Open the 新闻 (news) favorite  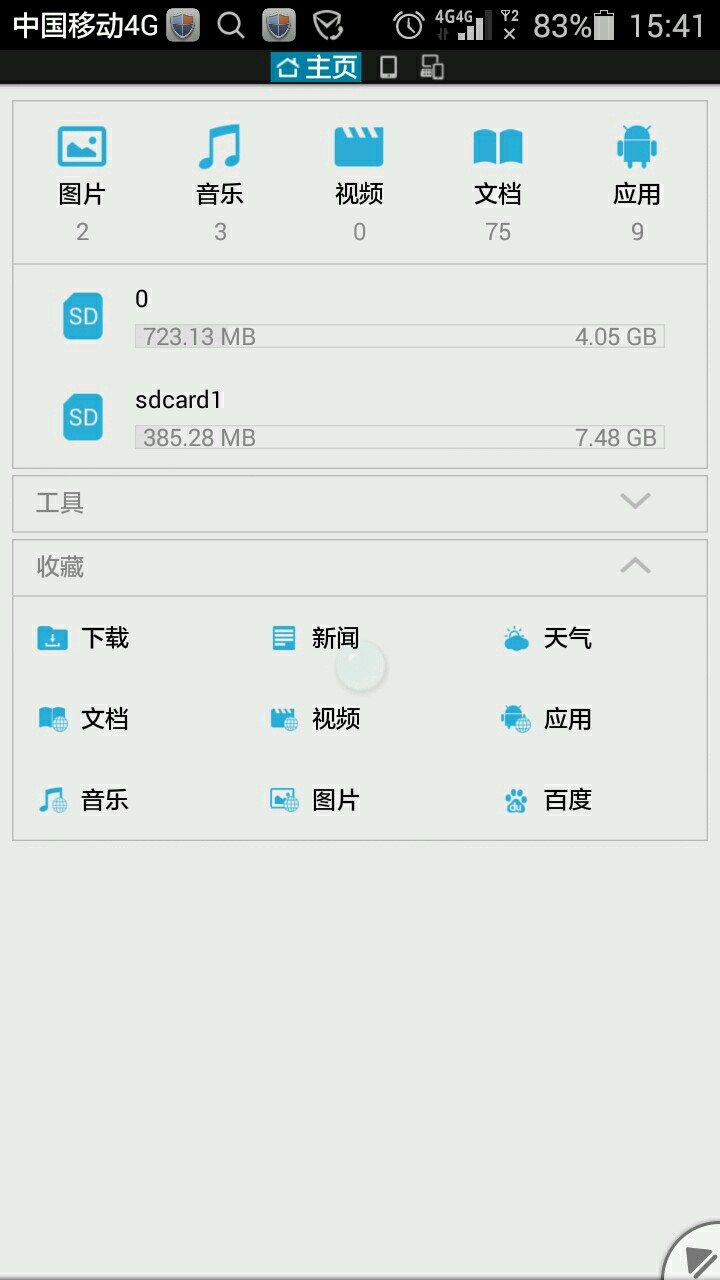click(316, 638)
